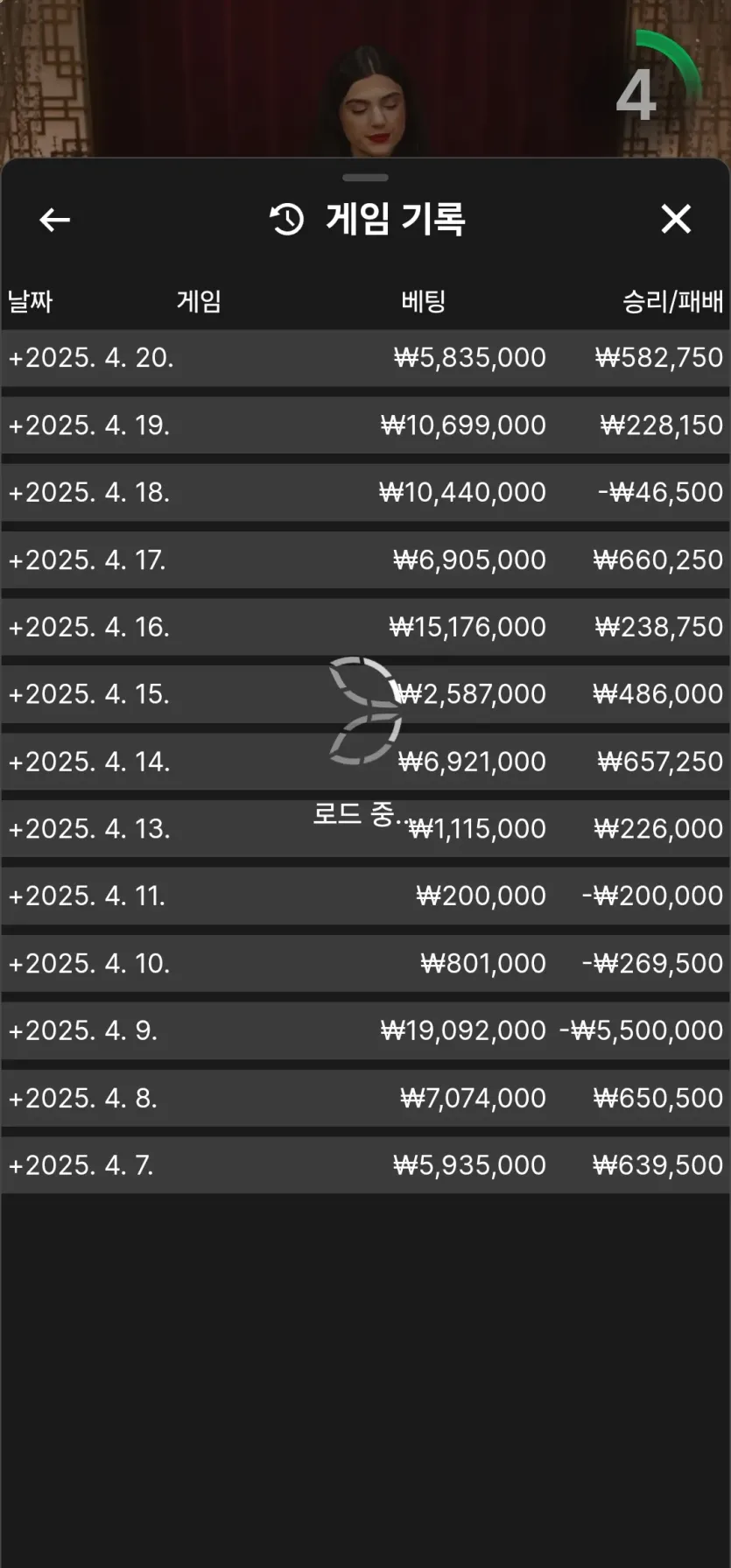Open the 2025. 4. 9. record
Image resolution: width=731 pixels, height=1568 pixels.
(x=365, y=1030)
